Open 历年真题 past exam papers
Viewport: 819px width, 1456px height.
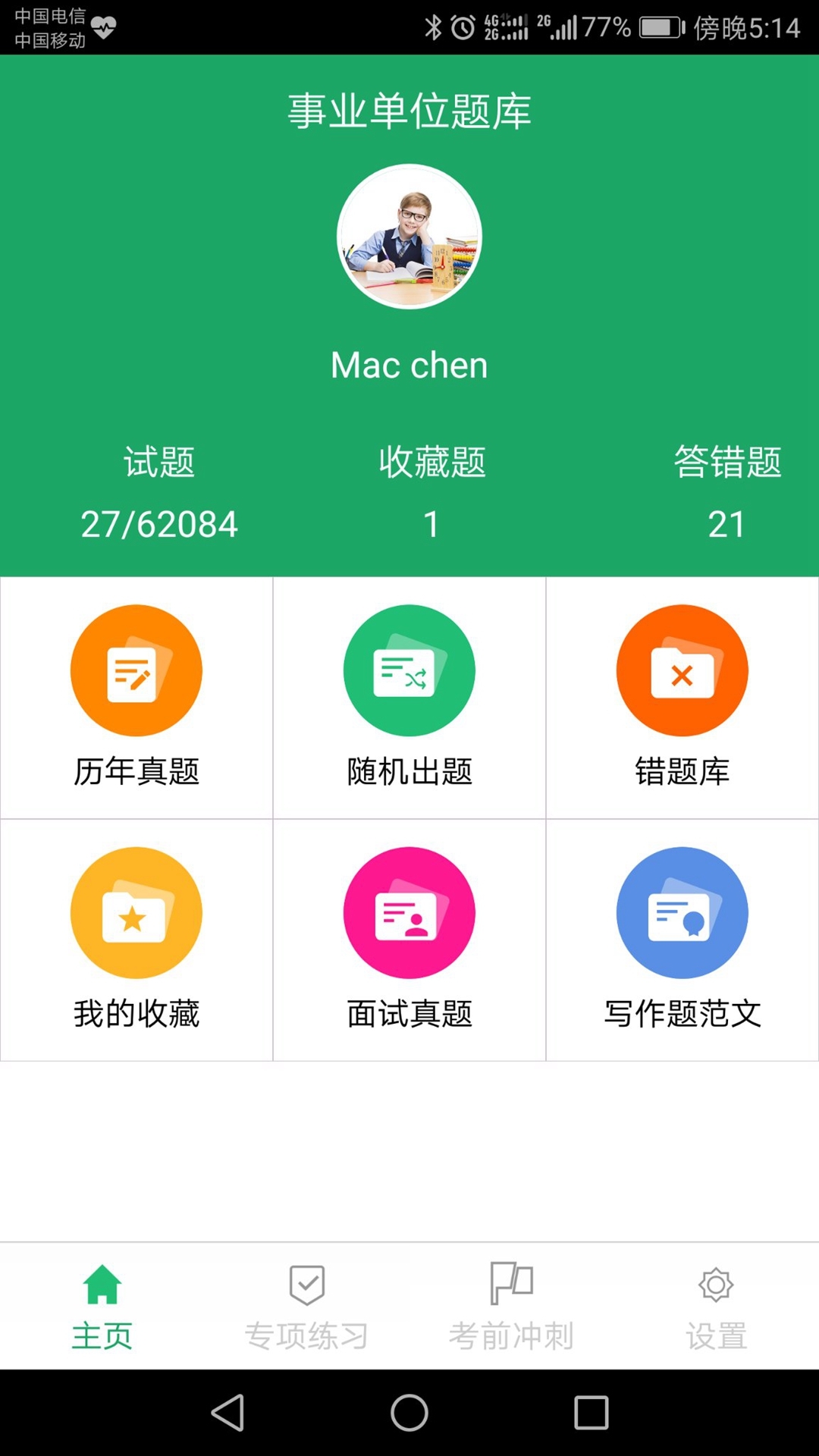pos(136,697)
